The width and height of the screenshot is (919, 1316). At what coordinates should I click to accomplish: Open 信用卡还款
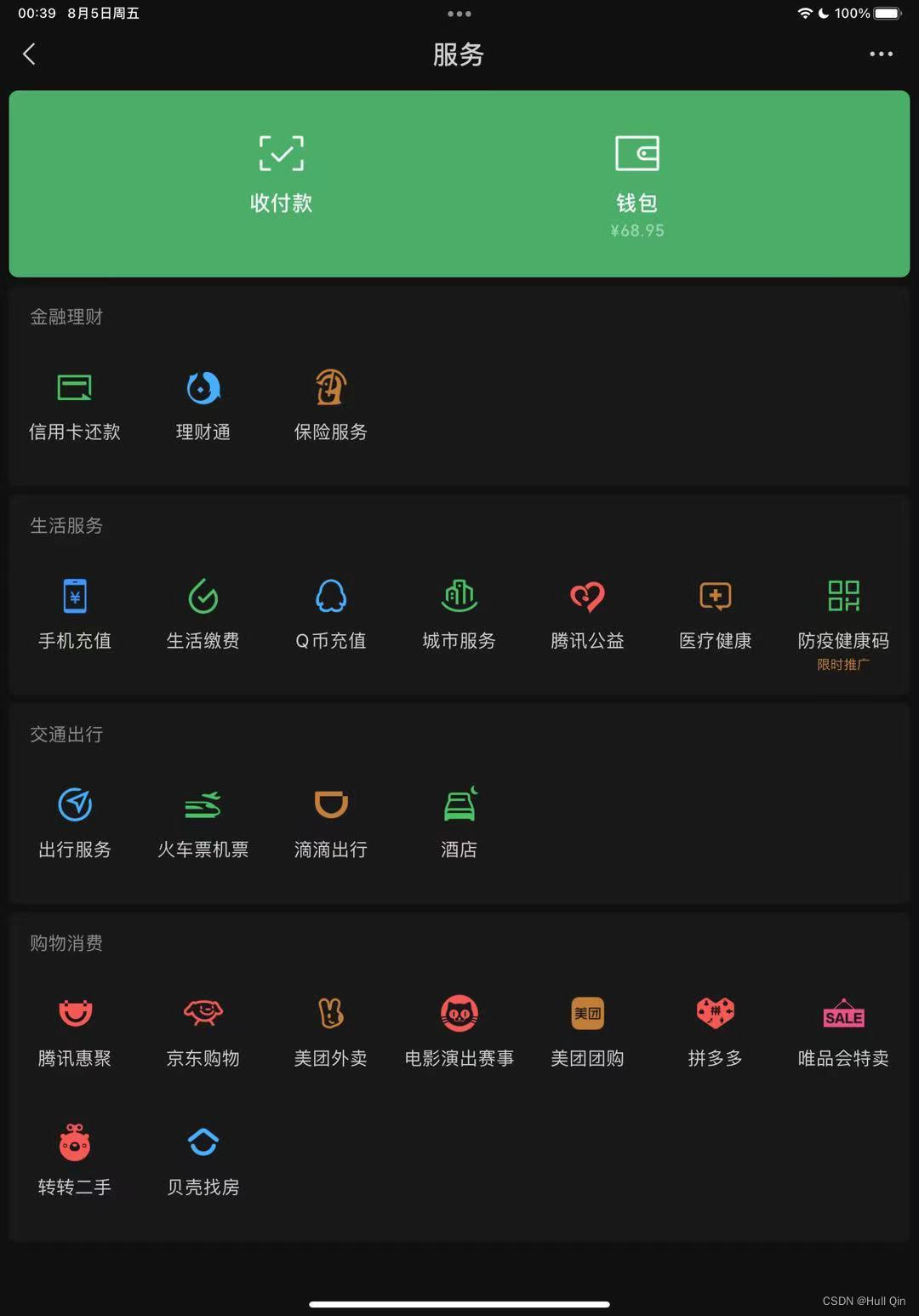pyautogui.click(x=75, y=405)
